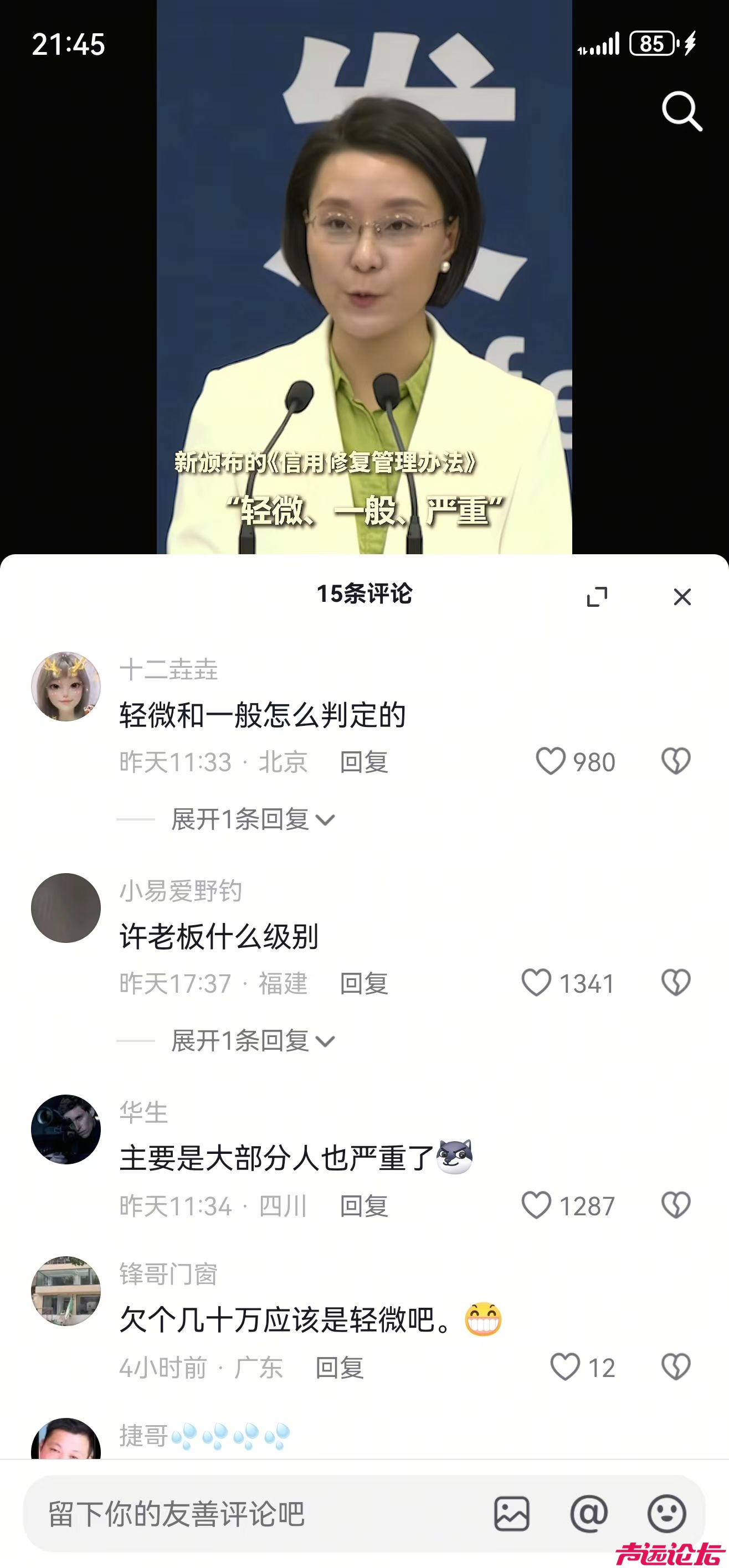The image size is (729, 1568).
Task: Open 华生's profile avatar
Action: point(66,1129)
